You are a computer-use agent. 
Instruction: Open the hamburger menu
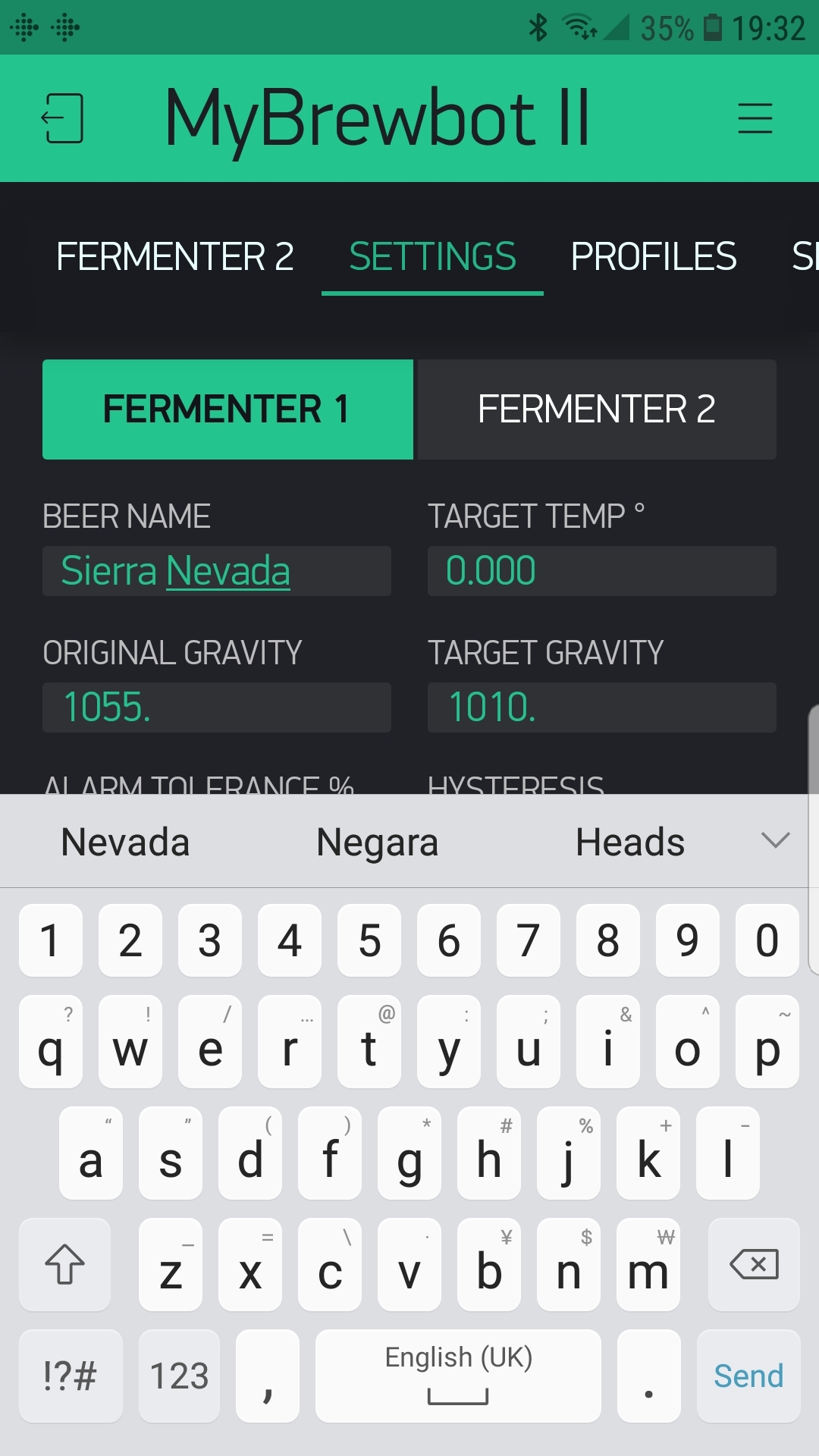(x=755, y=118)
